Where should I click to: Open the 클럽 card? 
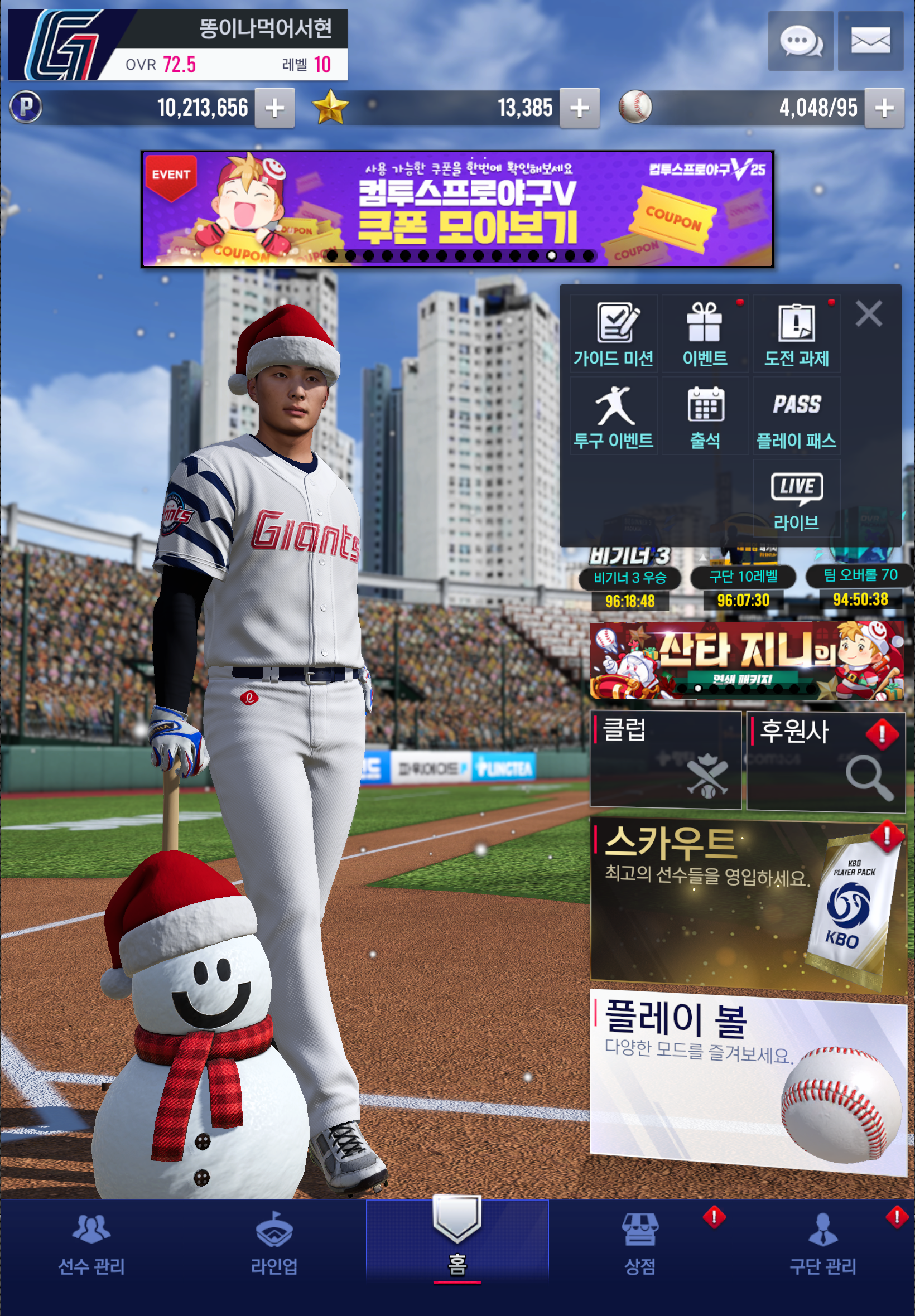point(665,759)
